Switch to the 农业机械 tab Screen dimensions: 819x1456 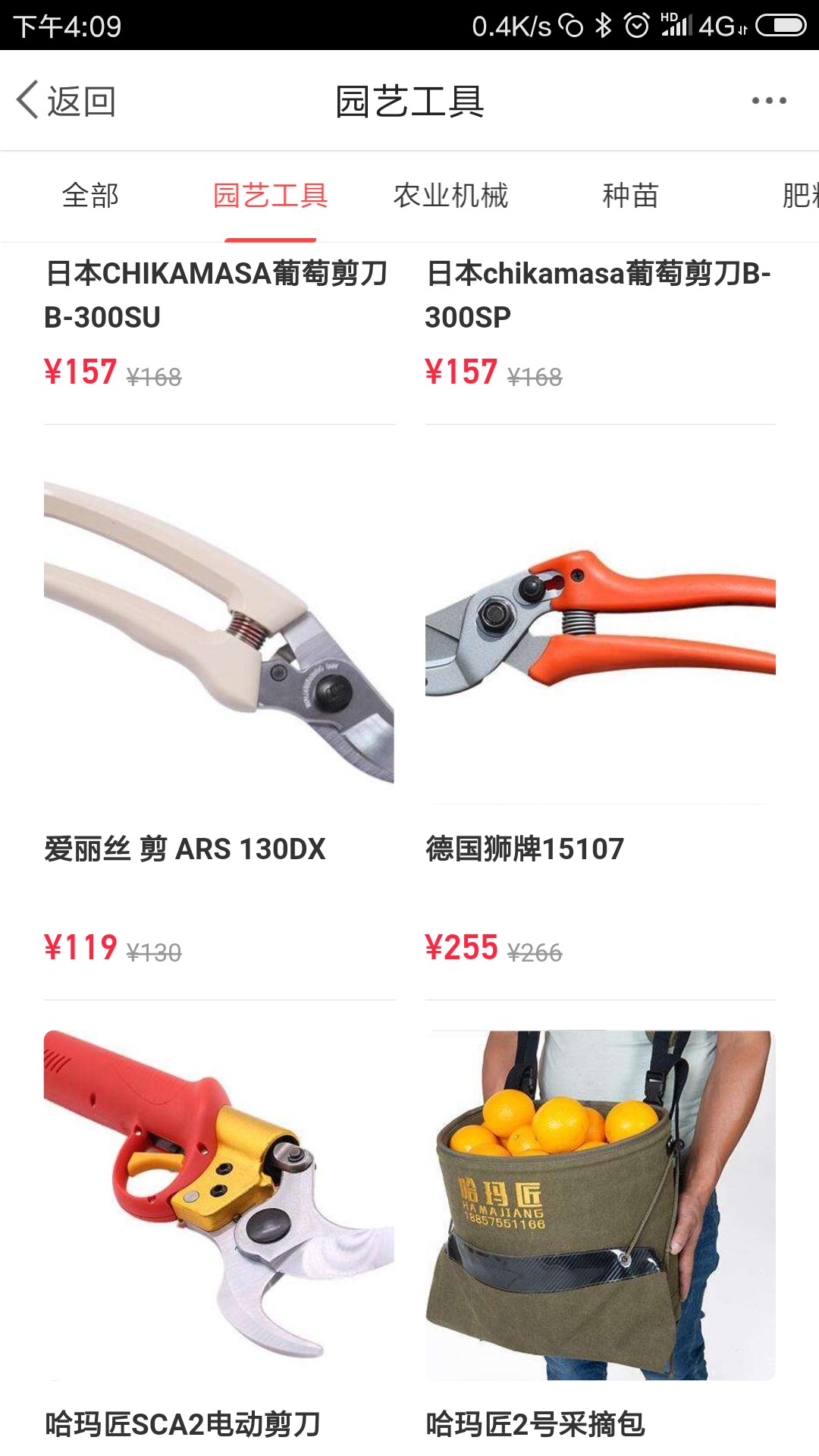pos(450,196)
